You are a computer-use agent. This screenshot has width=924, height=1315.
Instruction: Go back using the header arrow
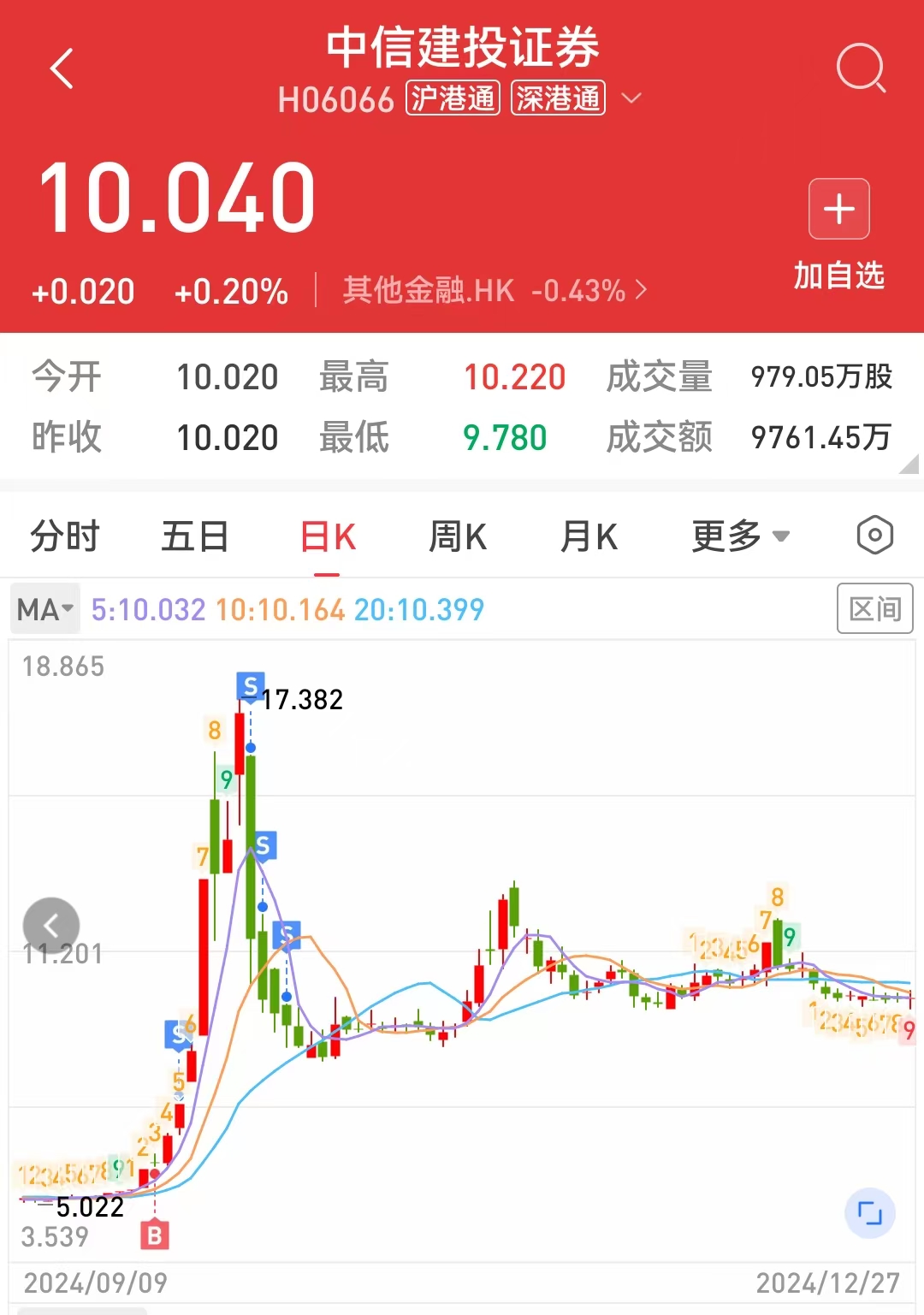tap(62, 68)
